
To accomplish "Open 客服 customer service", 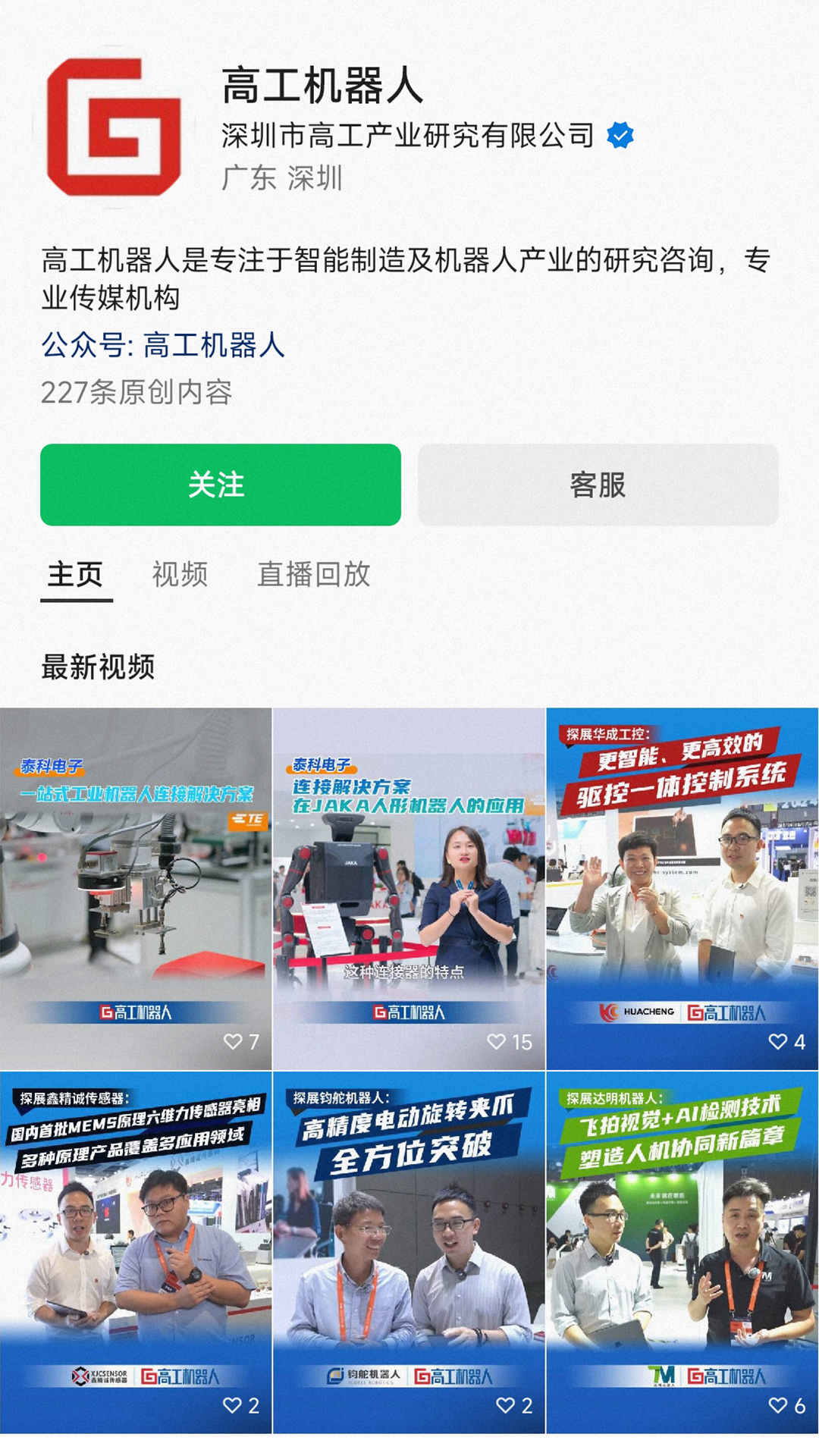I will 598,485.
